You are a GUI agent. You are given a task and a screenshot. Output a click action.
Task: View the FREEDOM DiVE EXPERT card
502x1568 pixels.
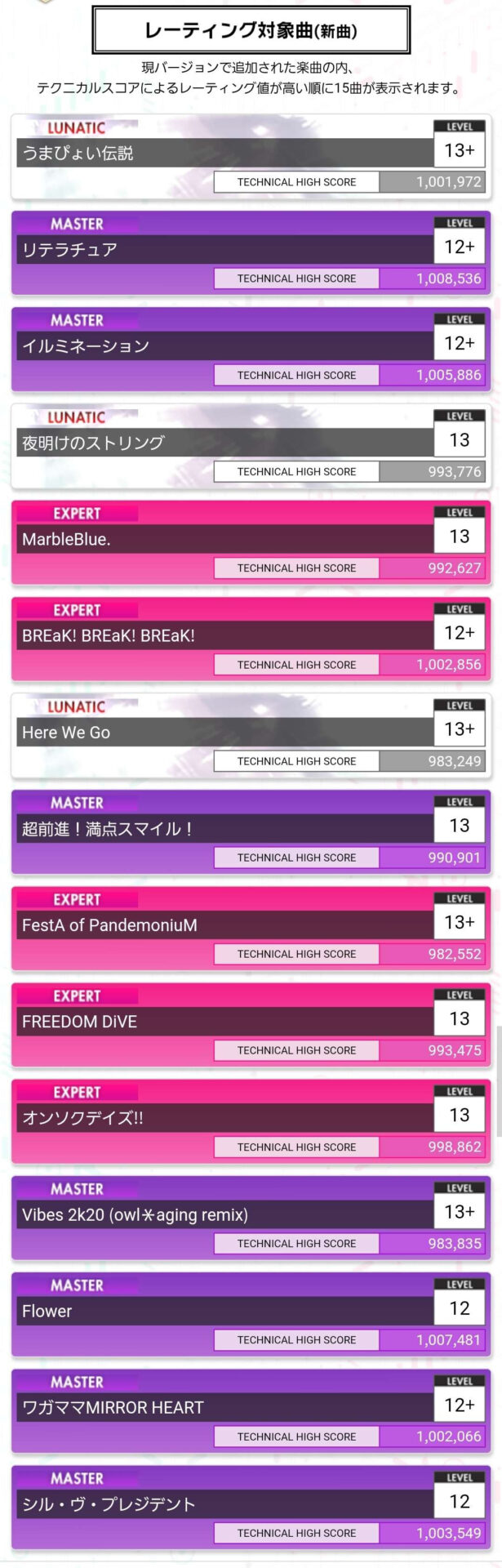tap(224, 1022)
